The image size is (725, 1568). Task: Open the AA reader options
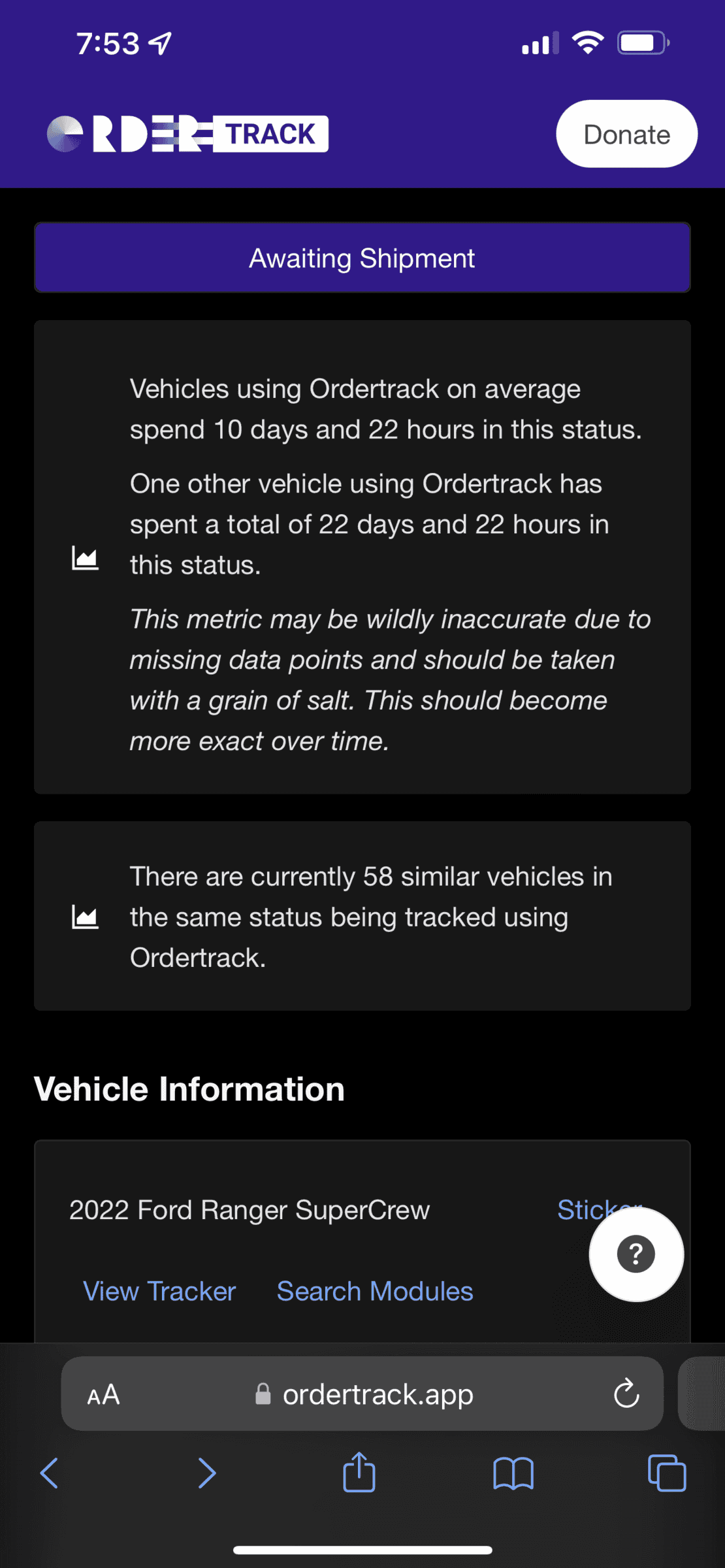[x=103, y=1394]
